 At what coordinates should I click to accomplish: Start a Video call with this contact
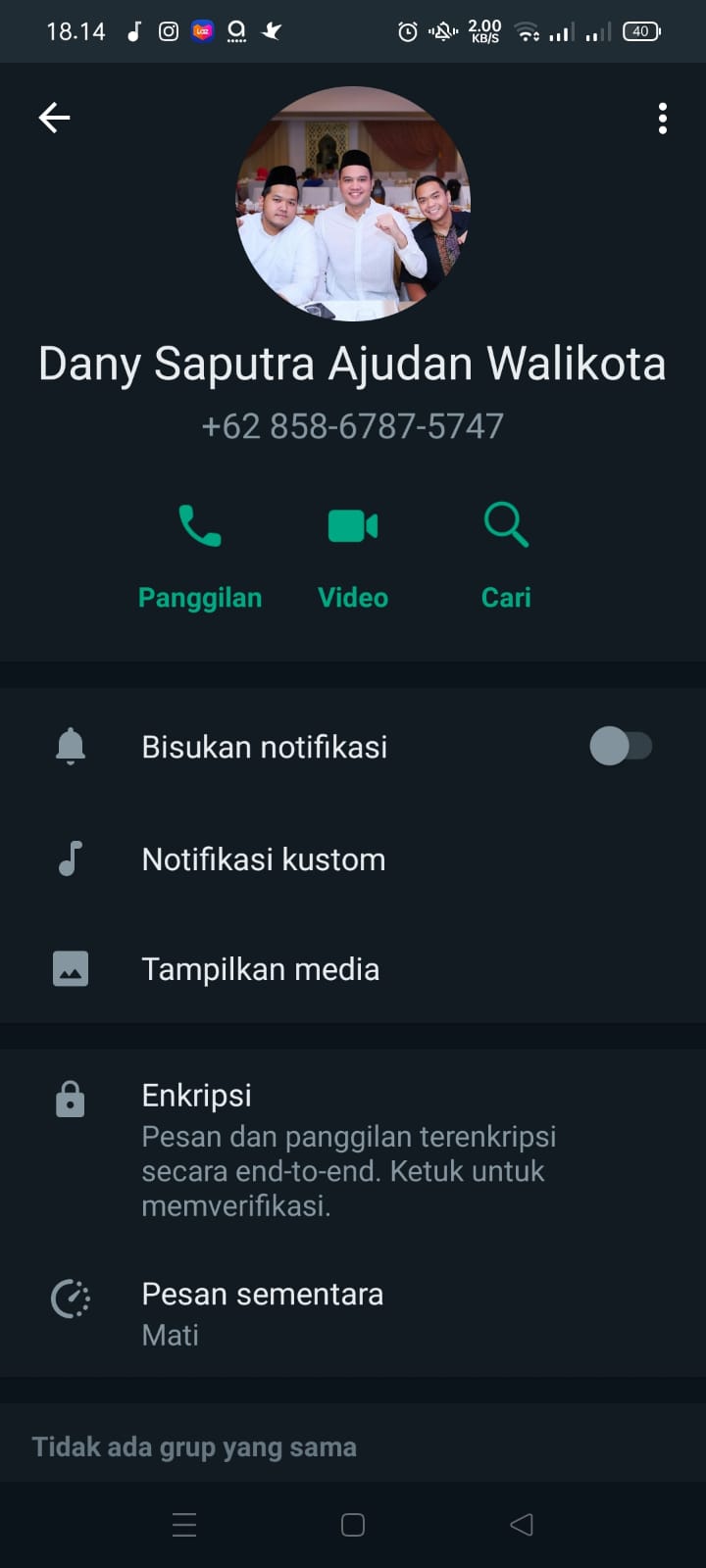tap(353, 556)
